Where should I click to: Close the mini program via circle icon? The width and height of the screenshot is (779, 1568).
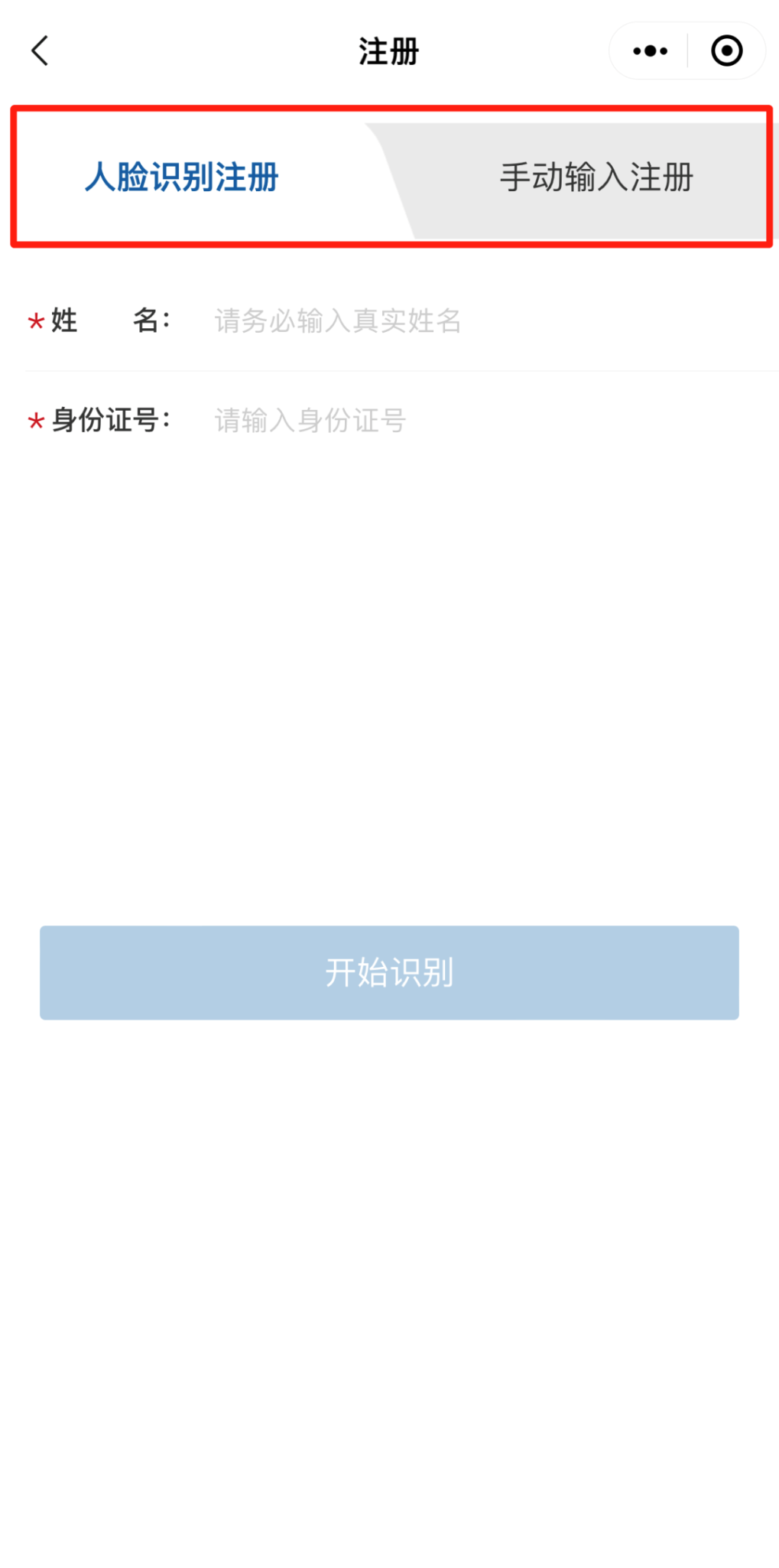[x=726, y=51]
